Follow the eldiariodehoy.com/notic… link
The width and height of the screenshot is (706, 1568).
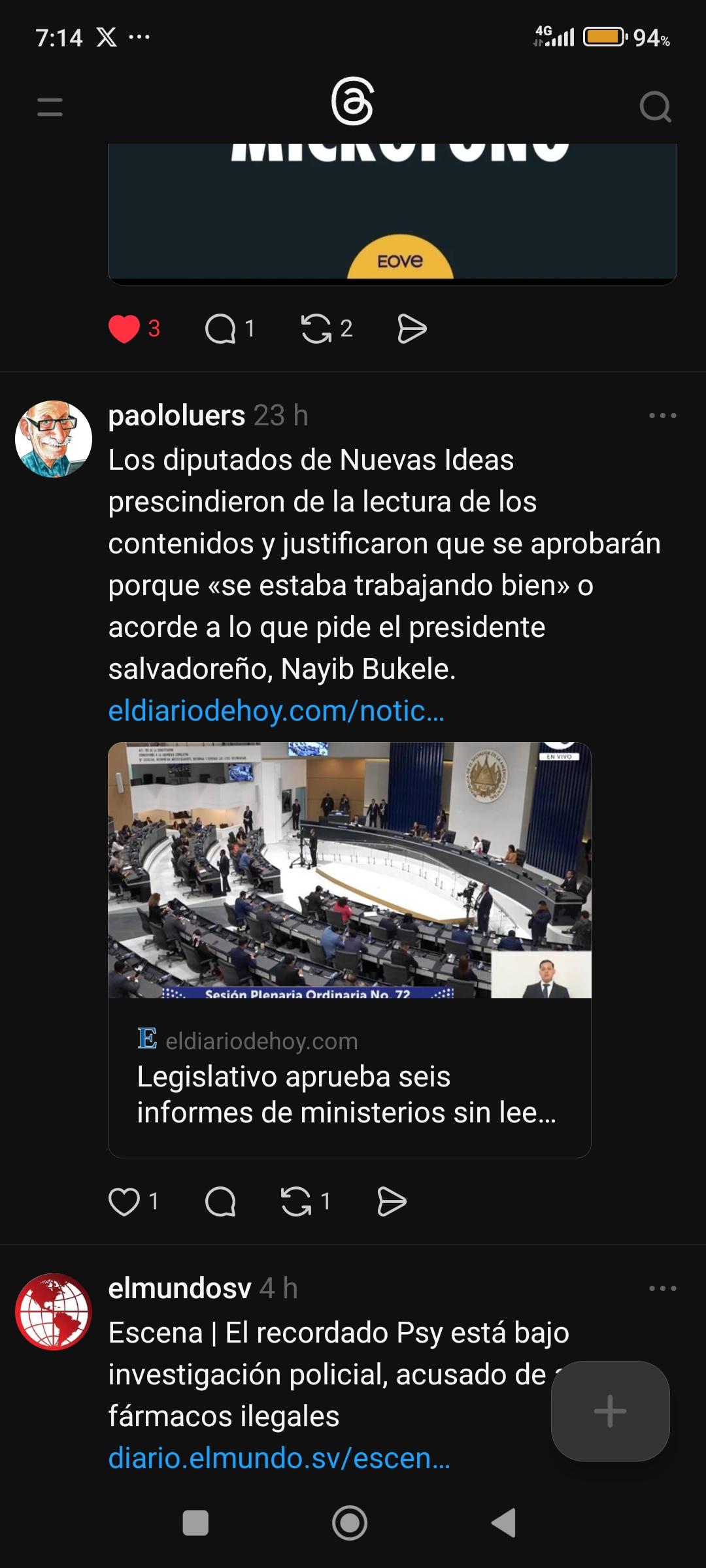tap(277, 711)
